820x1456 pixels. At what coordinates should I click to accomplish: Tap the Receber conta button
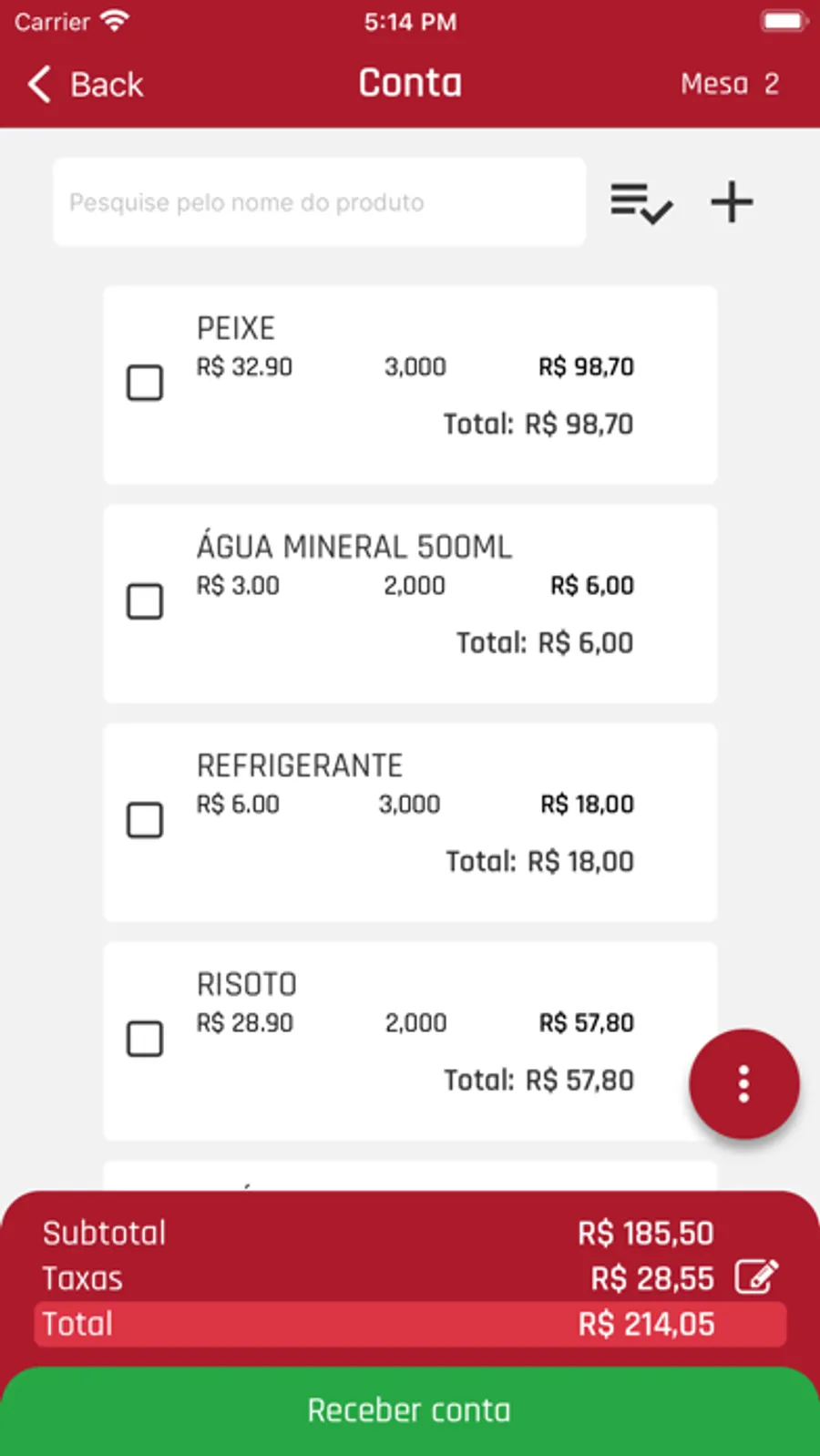click(x=410, y=1410)
